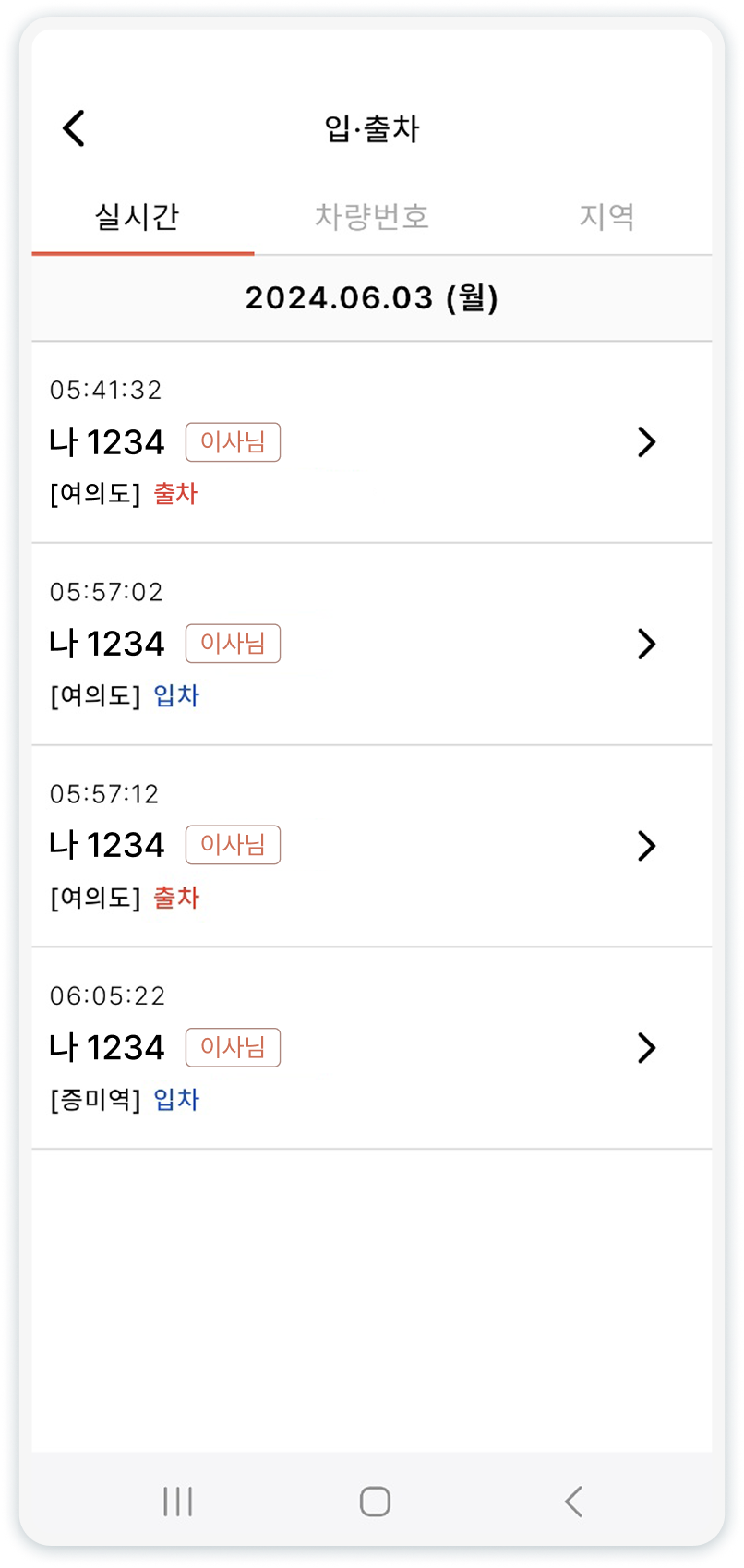
Task: Tap the 입차 label on the 06:05:22 entry
Action: (x=175, y=1100)
